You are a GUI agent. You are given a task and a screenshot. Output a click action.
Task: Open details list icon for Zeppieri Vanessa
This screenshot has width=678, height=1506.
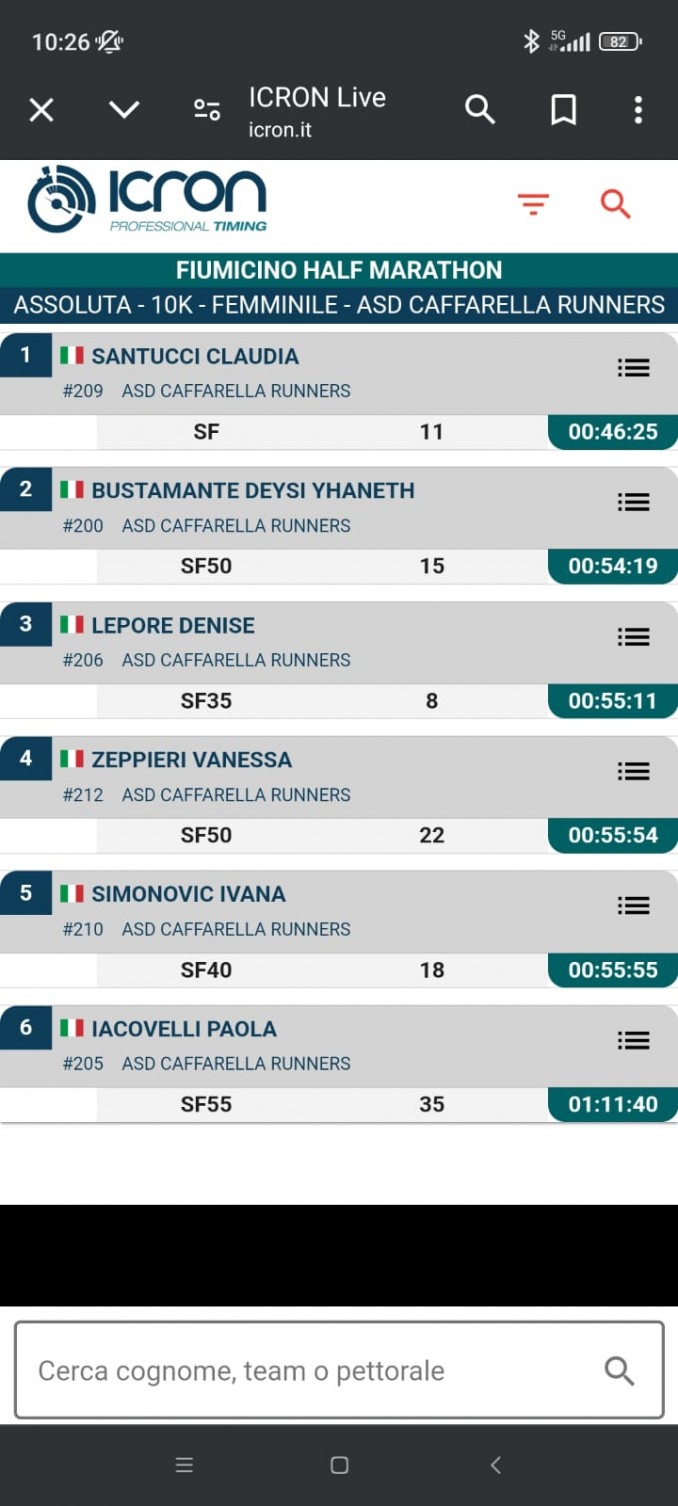(633, 771)
